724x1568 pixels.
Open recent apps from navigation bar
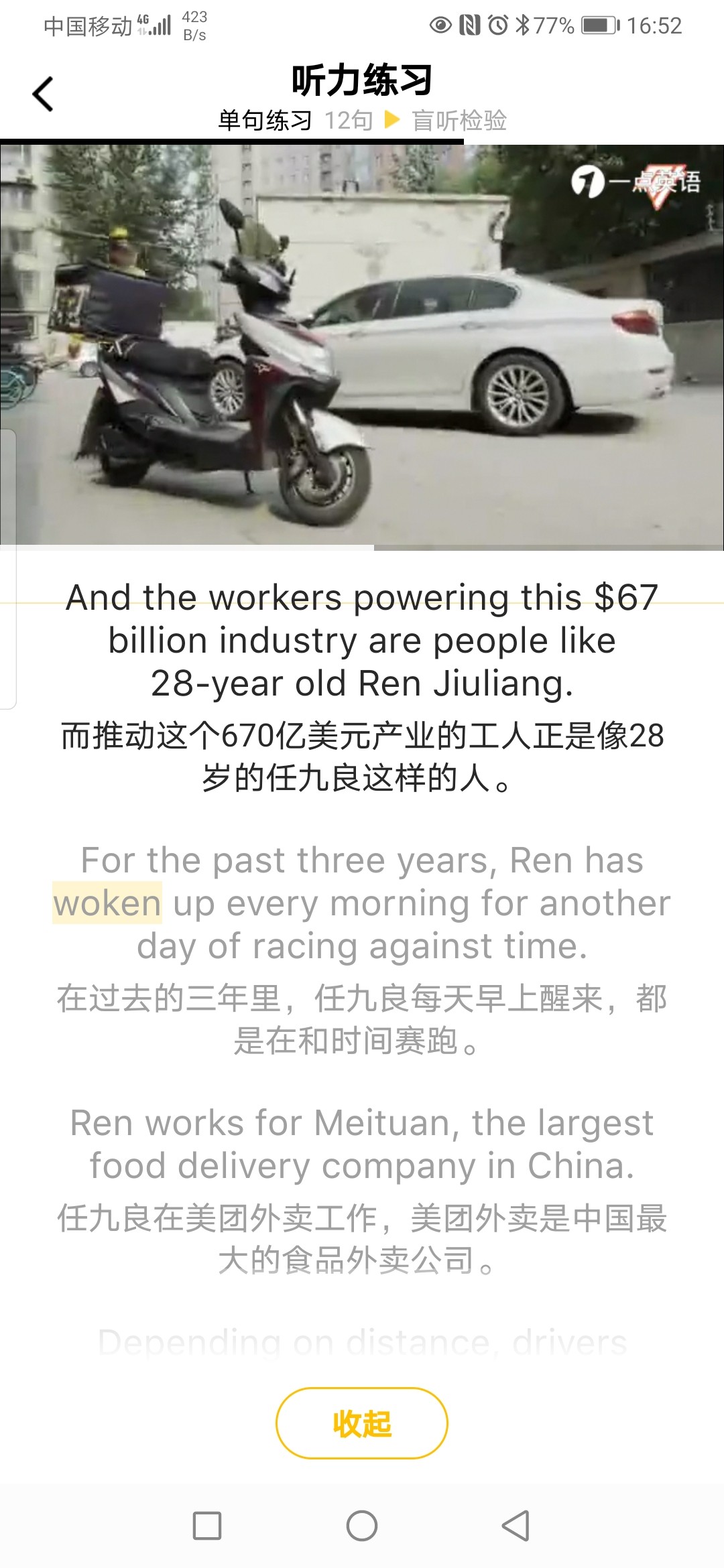coord(207,1526)
